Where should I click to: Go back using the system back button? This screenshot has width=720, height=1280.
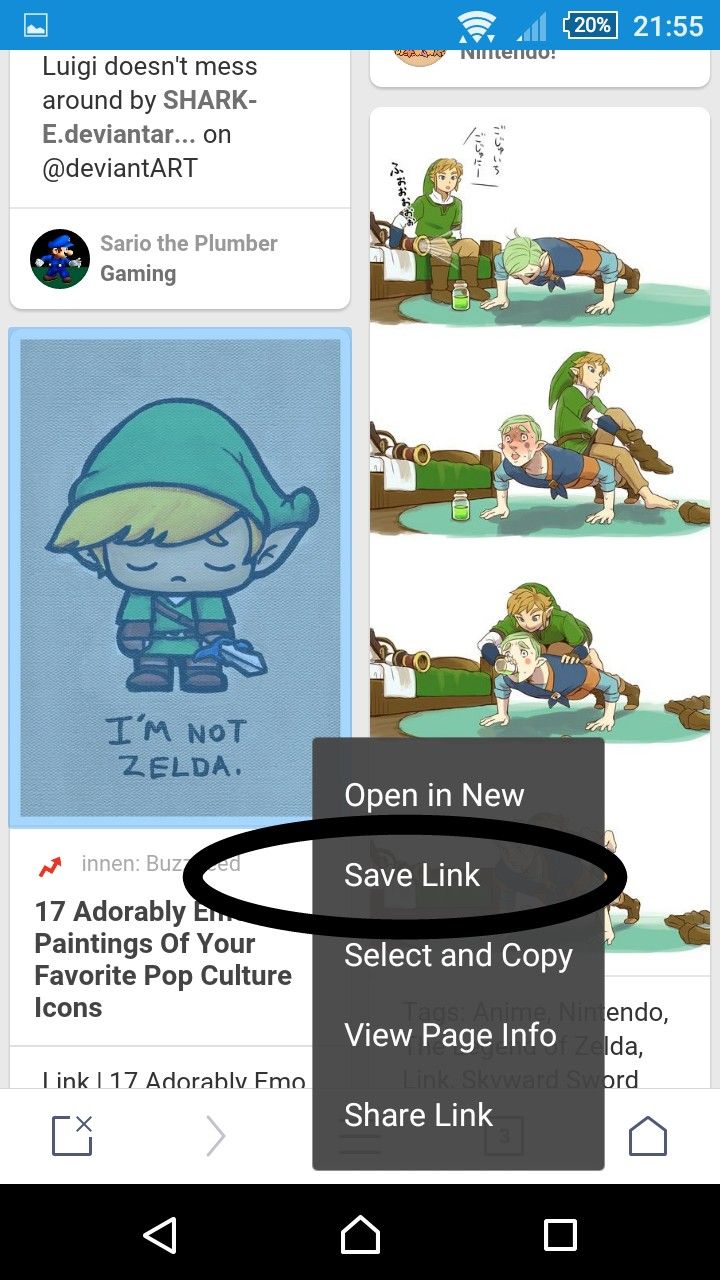coord(160,1234)
